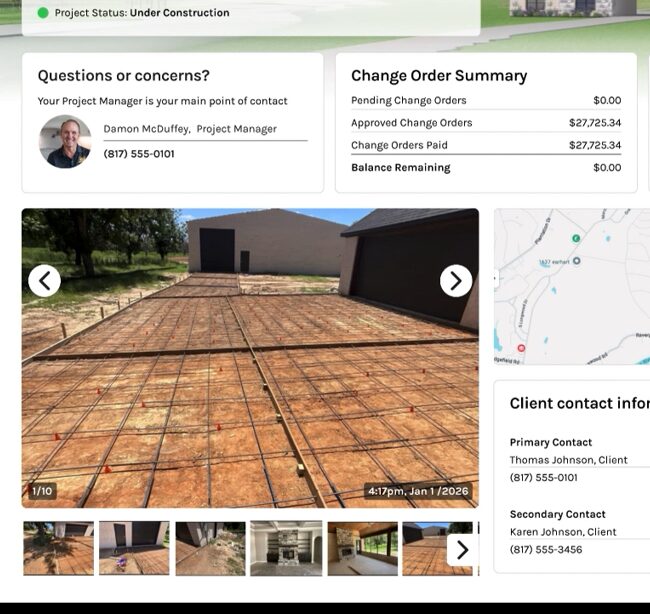Image resolution: width=650 pixels, height=614 pixels.
Task: Call secondary contact Karen Johnson's number
Action: (546, 549)
